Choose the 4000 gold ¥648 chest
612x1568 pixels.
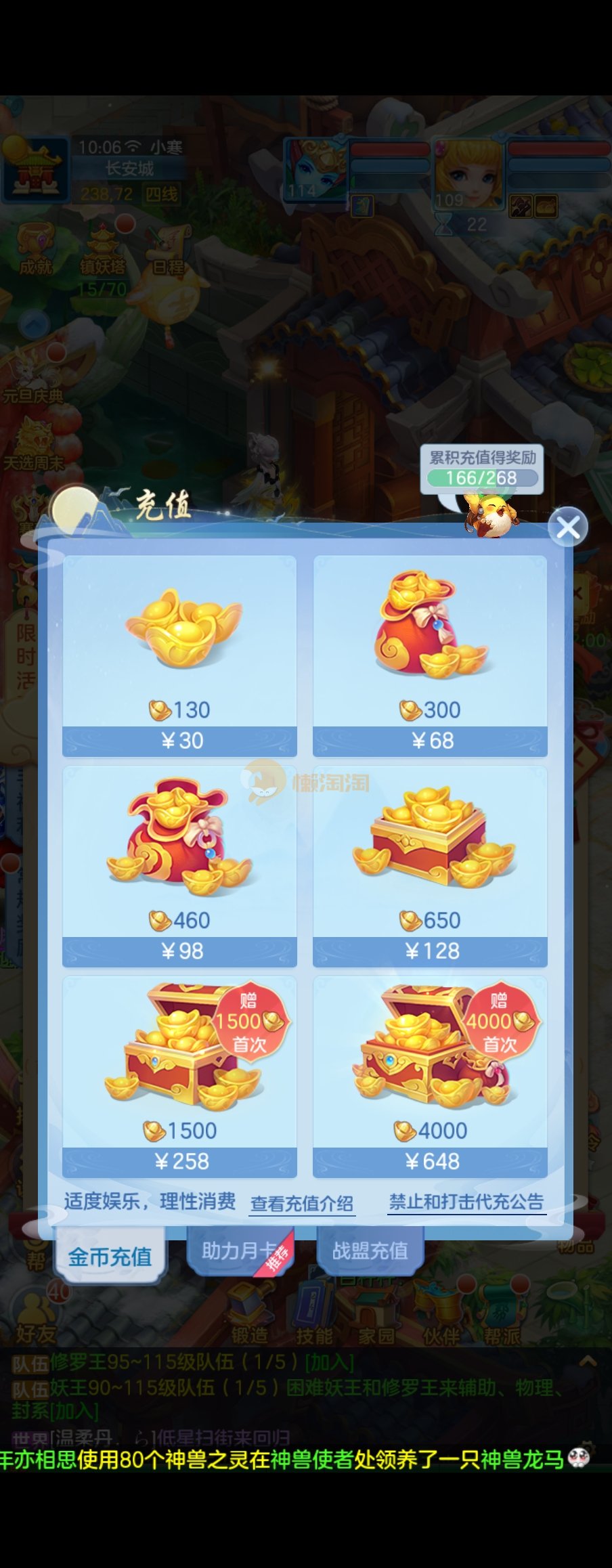(x=430, y=1076)
